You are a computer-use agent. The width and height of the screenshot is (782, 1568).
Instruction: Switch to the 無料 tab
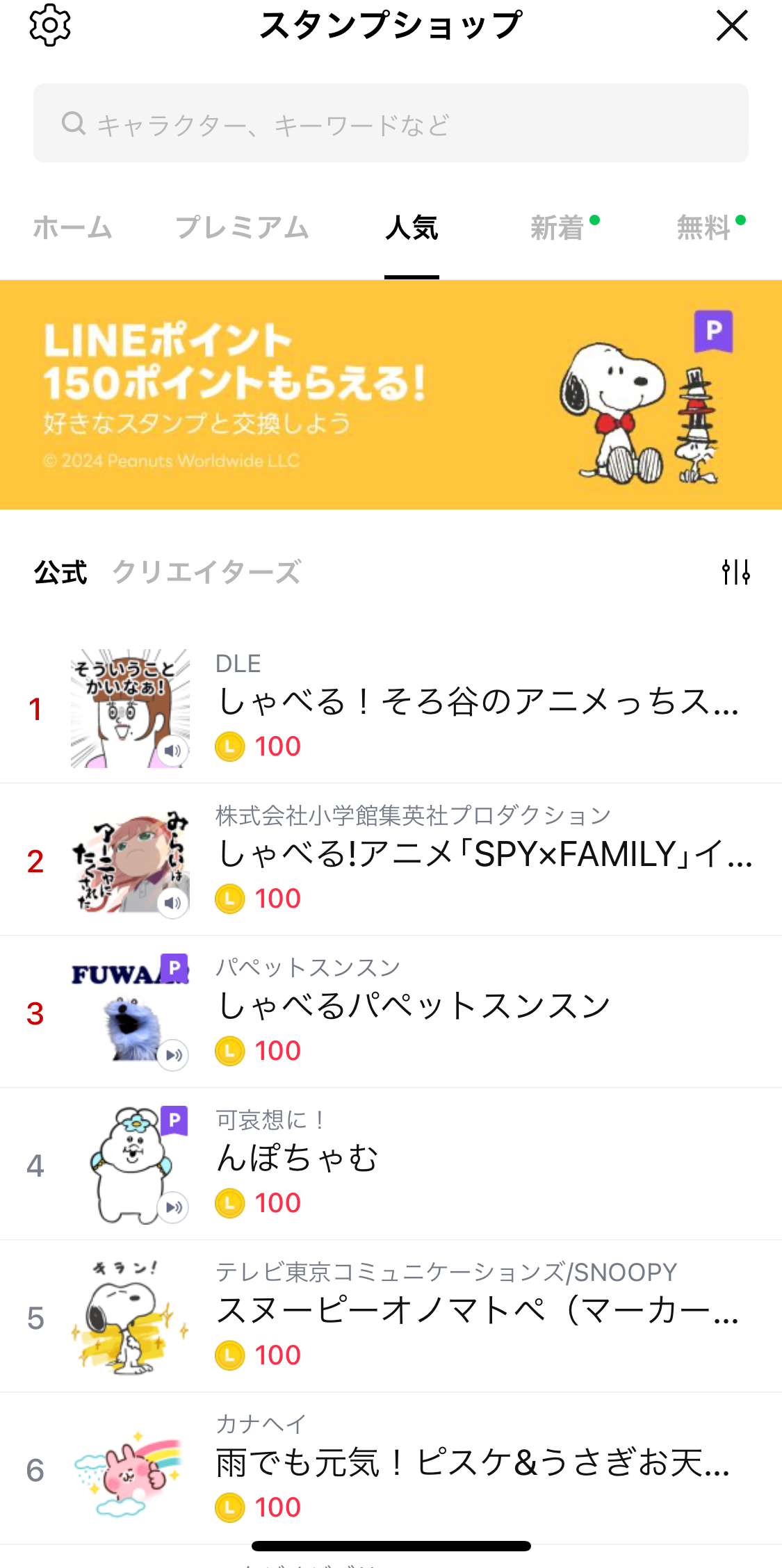(x=704, y=228)
